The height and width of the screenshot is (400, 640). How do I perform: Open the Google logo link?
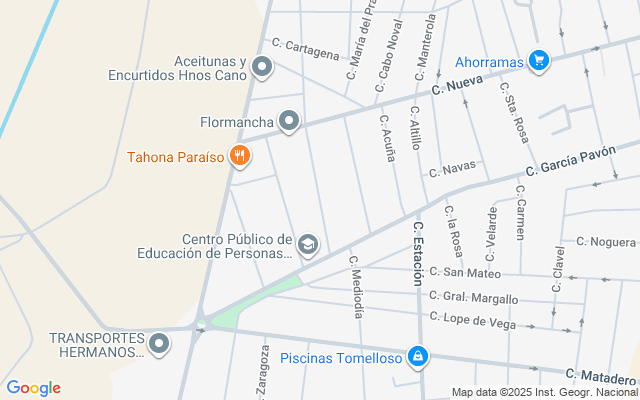33,388
